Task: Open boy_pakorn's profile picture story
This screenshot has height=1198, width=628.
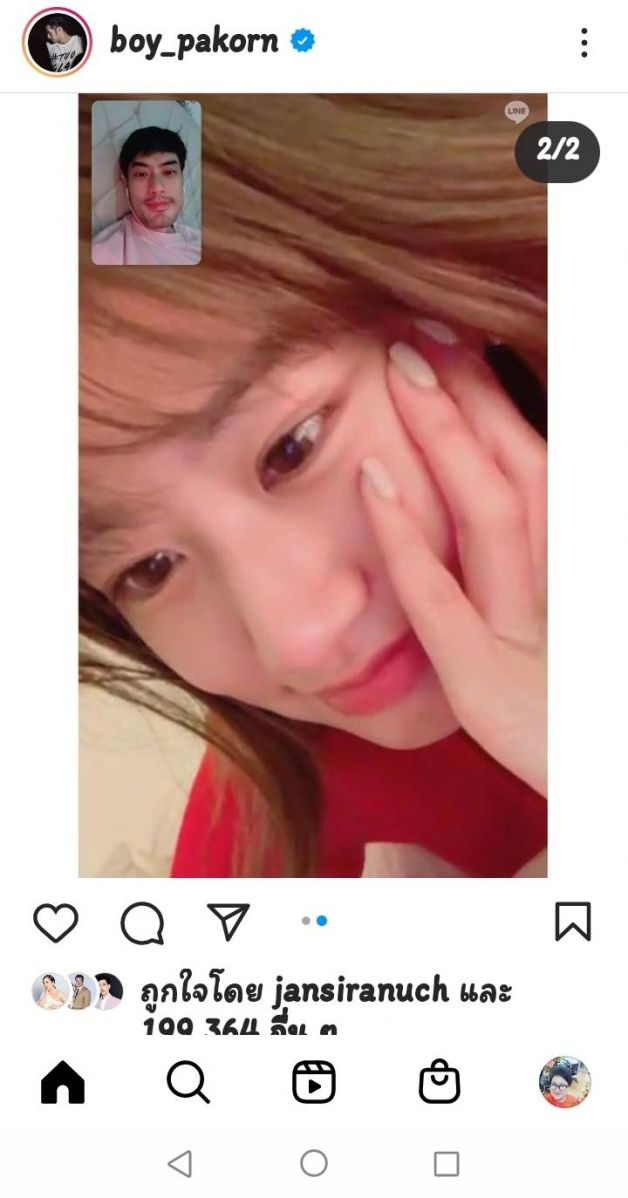Action: tap(57, 42)
